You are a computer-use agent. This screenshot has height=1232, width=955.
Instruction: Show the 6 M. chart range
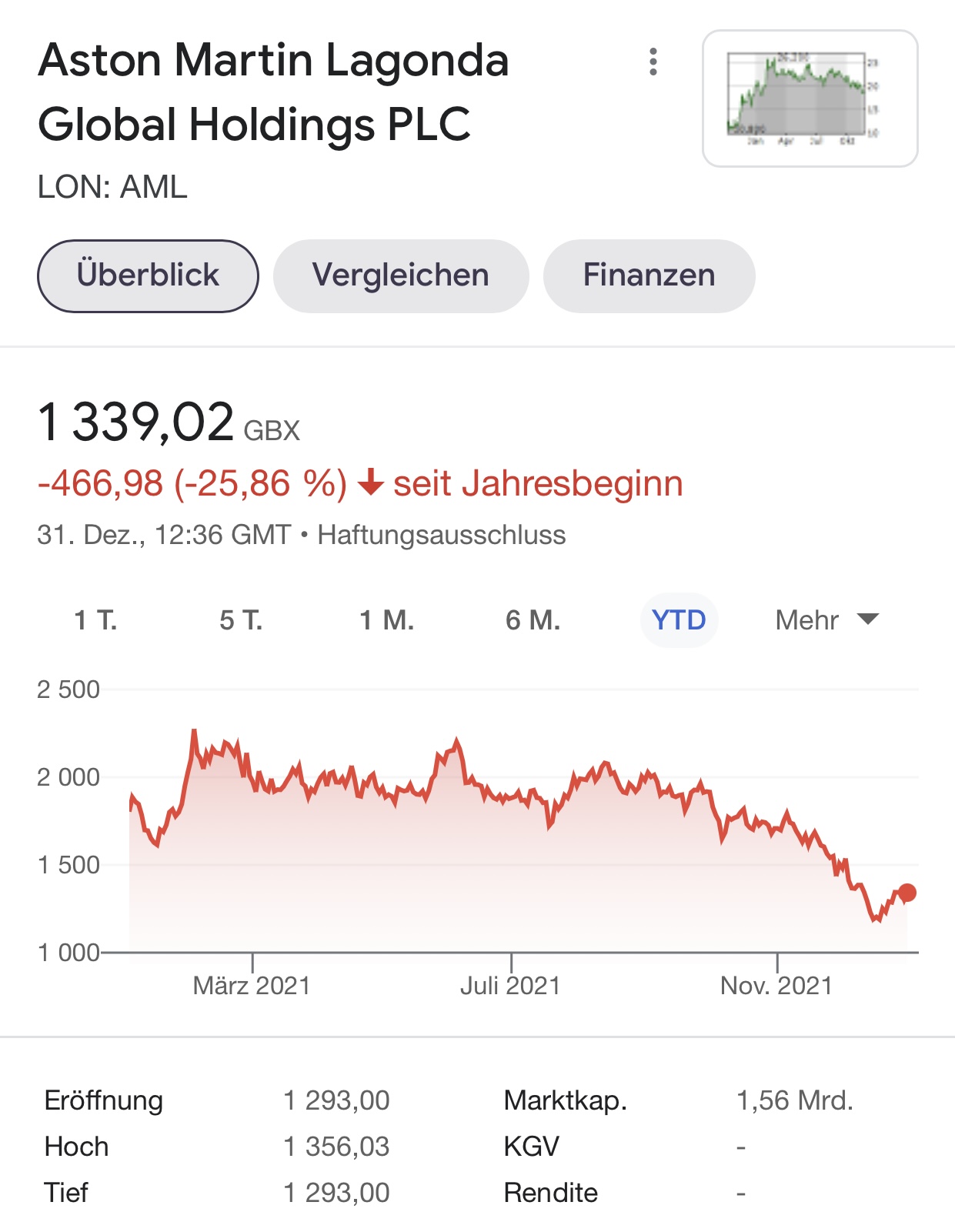(x=533, y=620)
